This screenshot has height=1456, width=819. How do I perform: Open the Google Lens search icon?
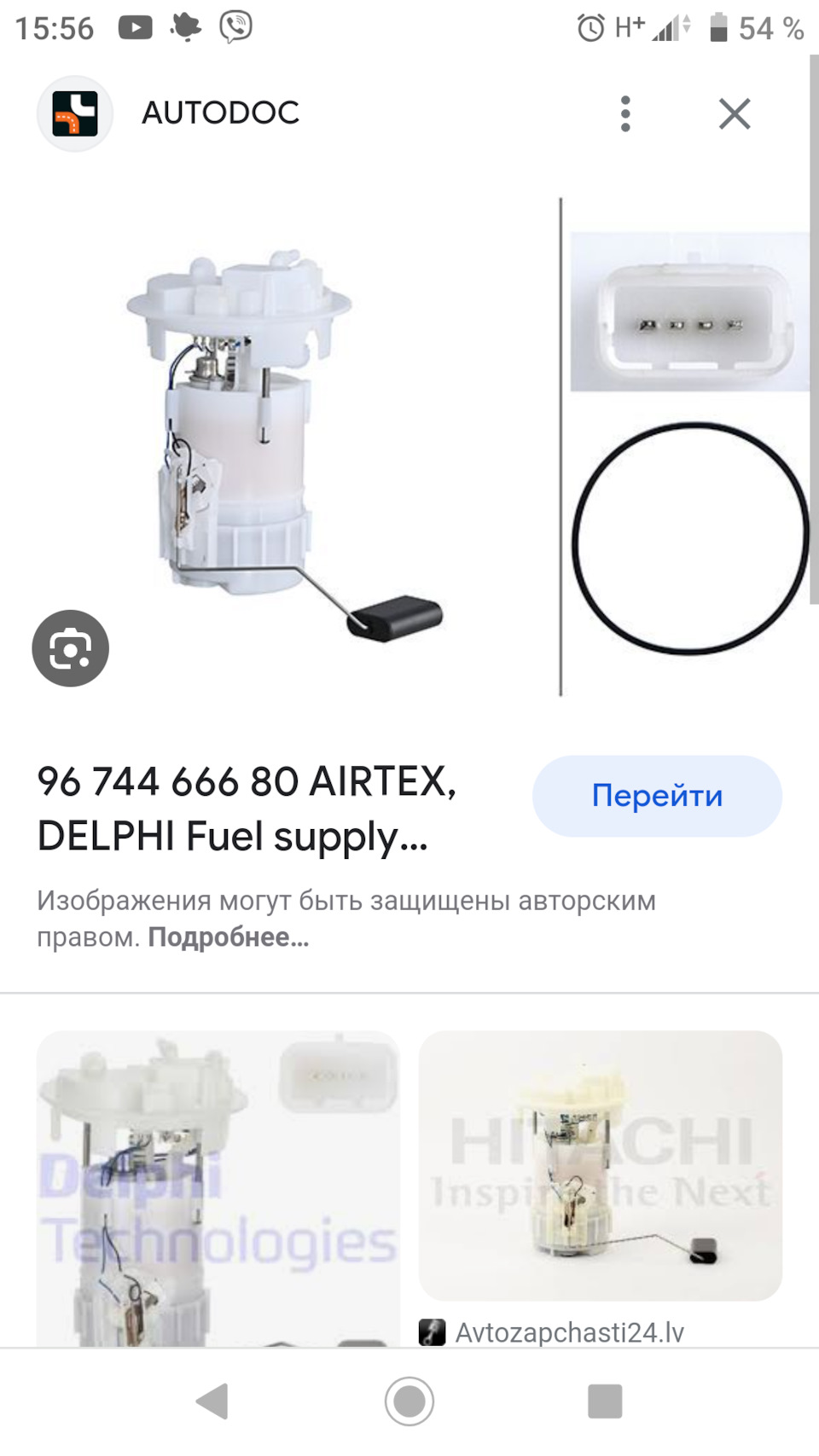point(72,647)
